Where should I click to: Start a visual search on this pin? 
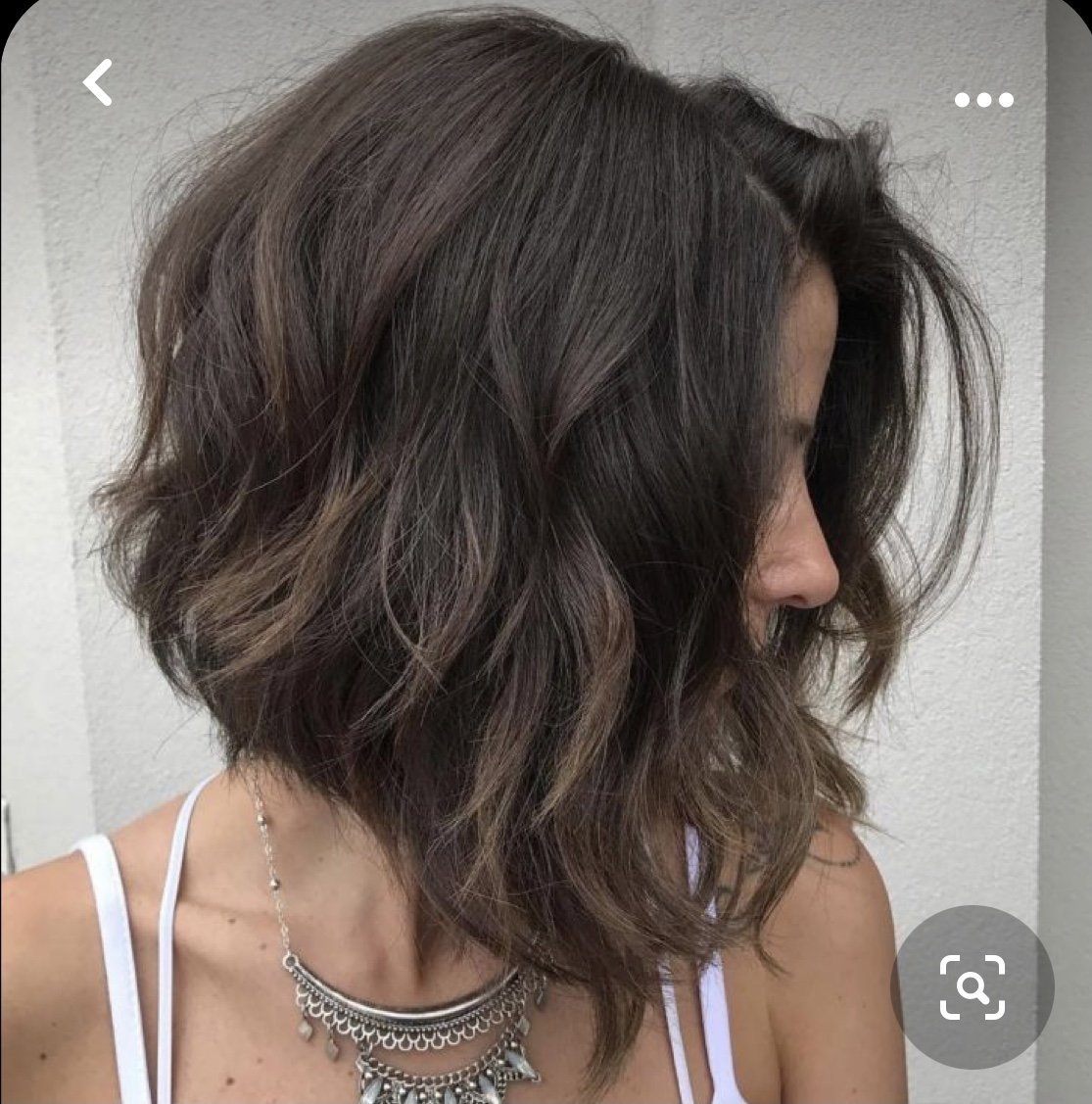(972, 986)
